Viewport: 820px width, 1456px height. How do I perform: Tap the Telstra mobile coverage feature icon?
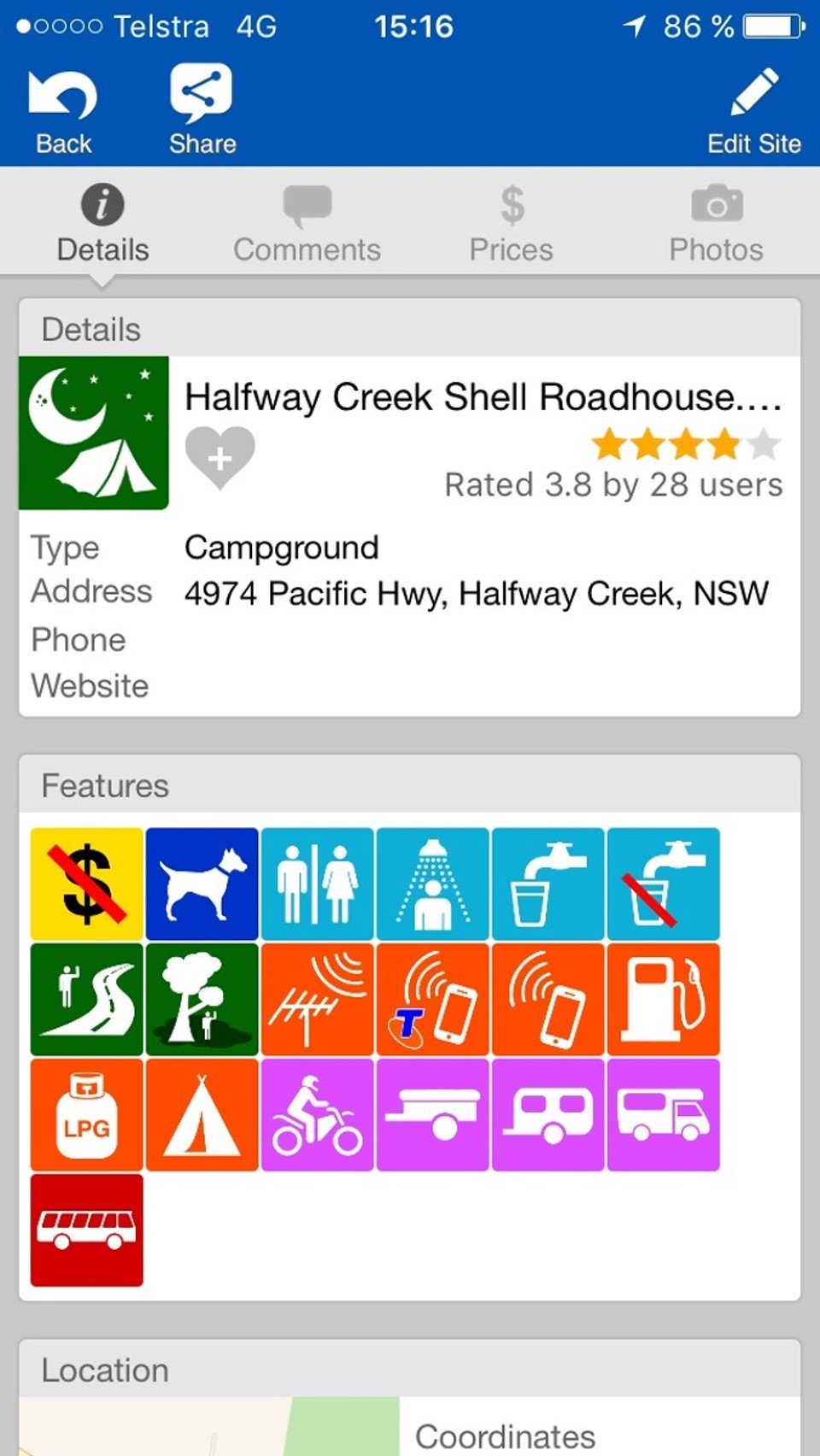point(433,999)
